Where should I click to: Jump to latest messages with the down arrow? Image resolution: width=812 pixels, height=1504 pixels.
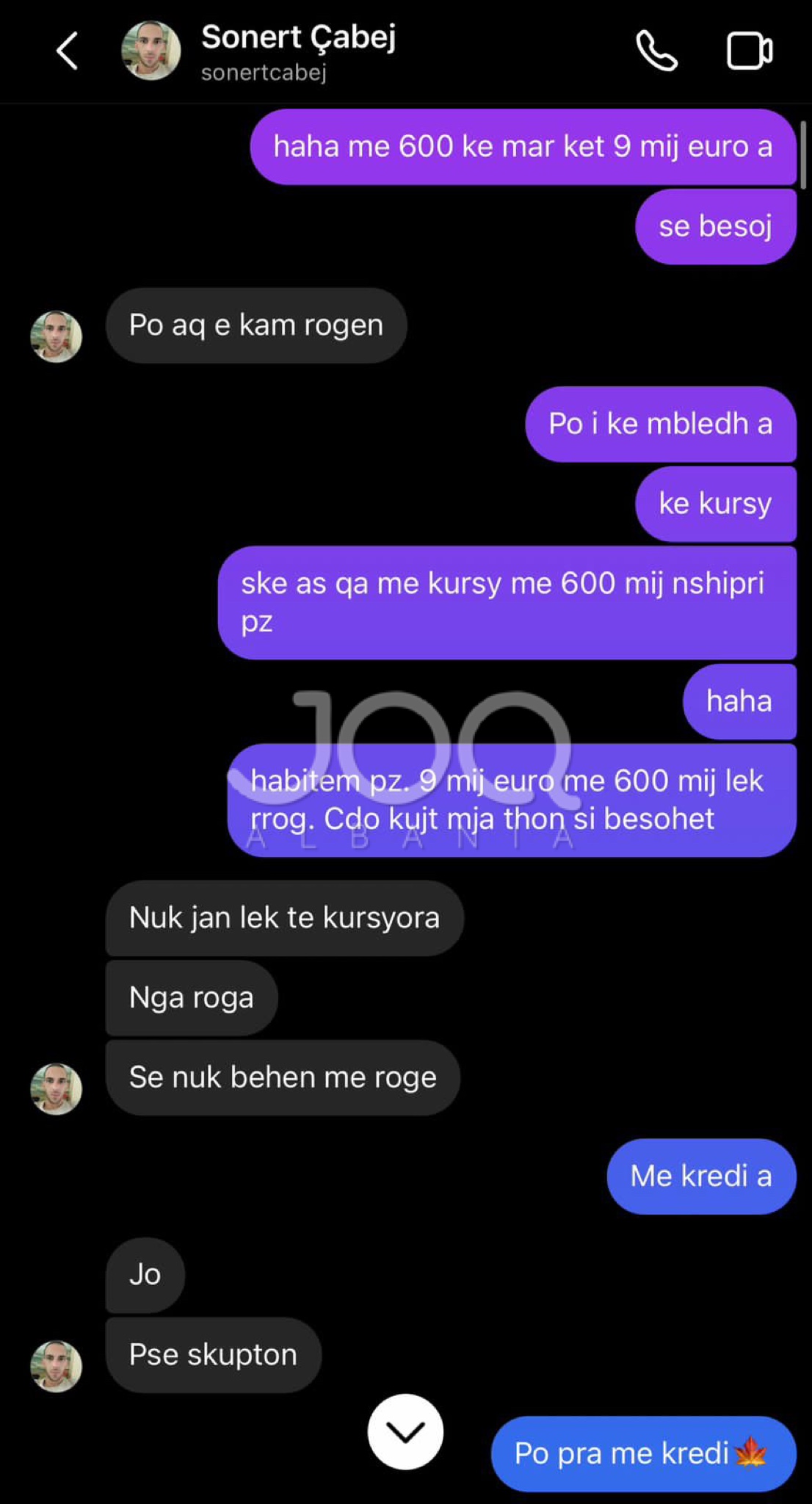click(x=405, y=1431)
